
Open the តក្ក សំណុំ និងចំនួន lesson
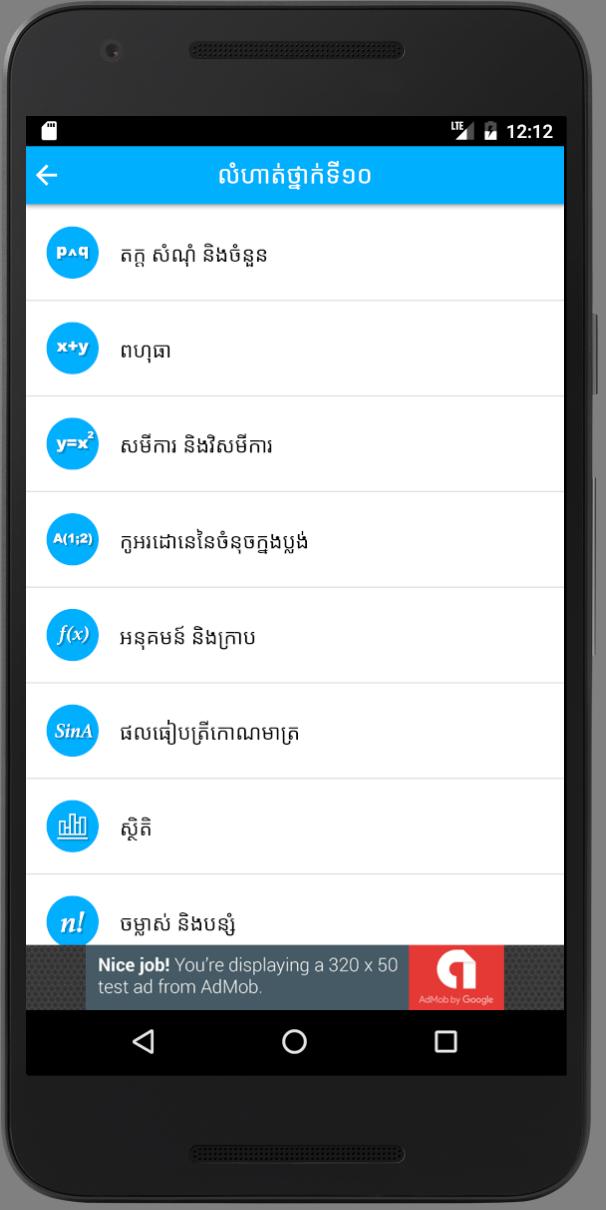click(294, 254)
